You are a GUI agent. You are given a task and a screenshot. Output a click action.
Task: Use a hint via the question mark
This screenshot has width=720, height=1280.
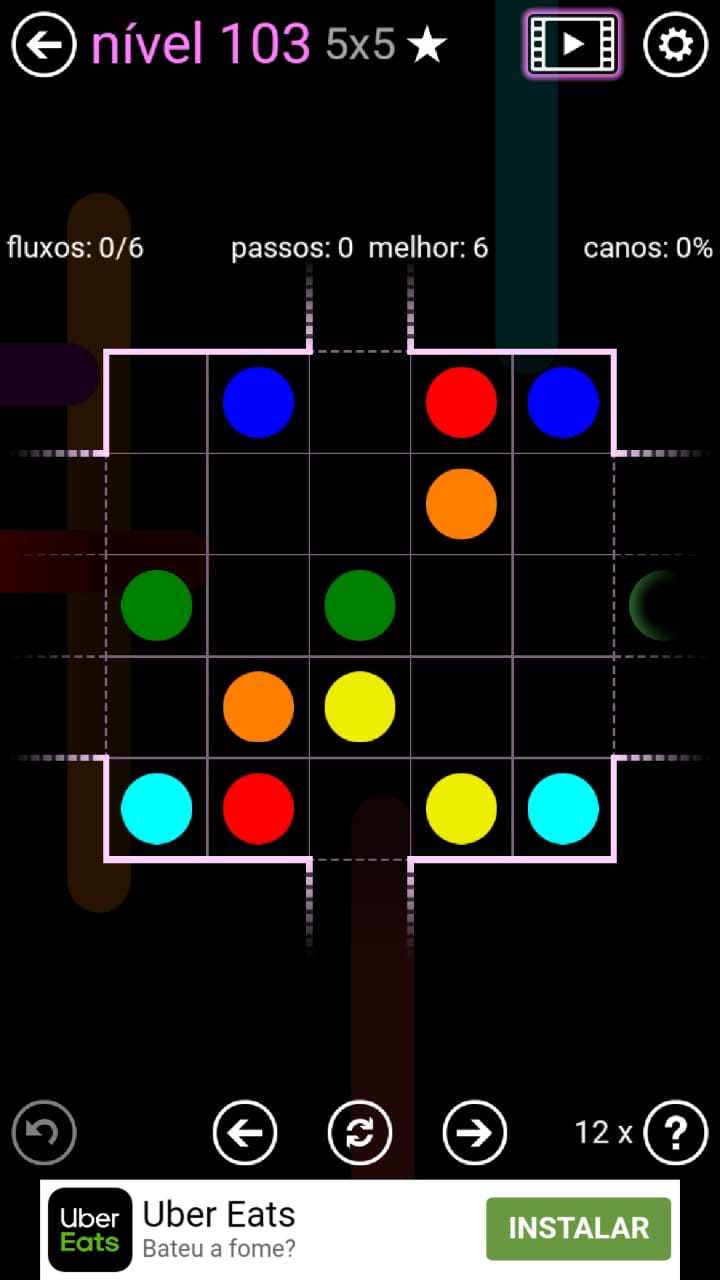676,1133
